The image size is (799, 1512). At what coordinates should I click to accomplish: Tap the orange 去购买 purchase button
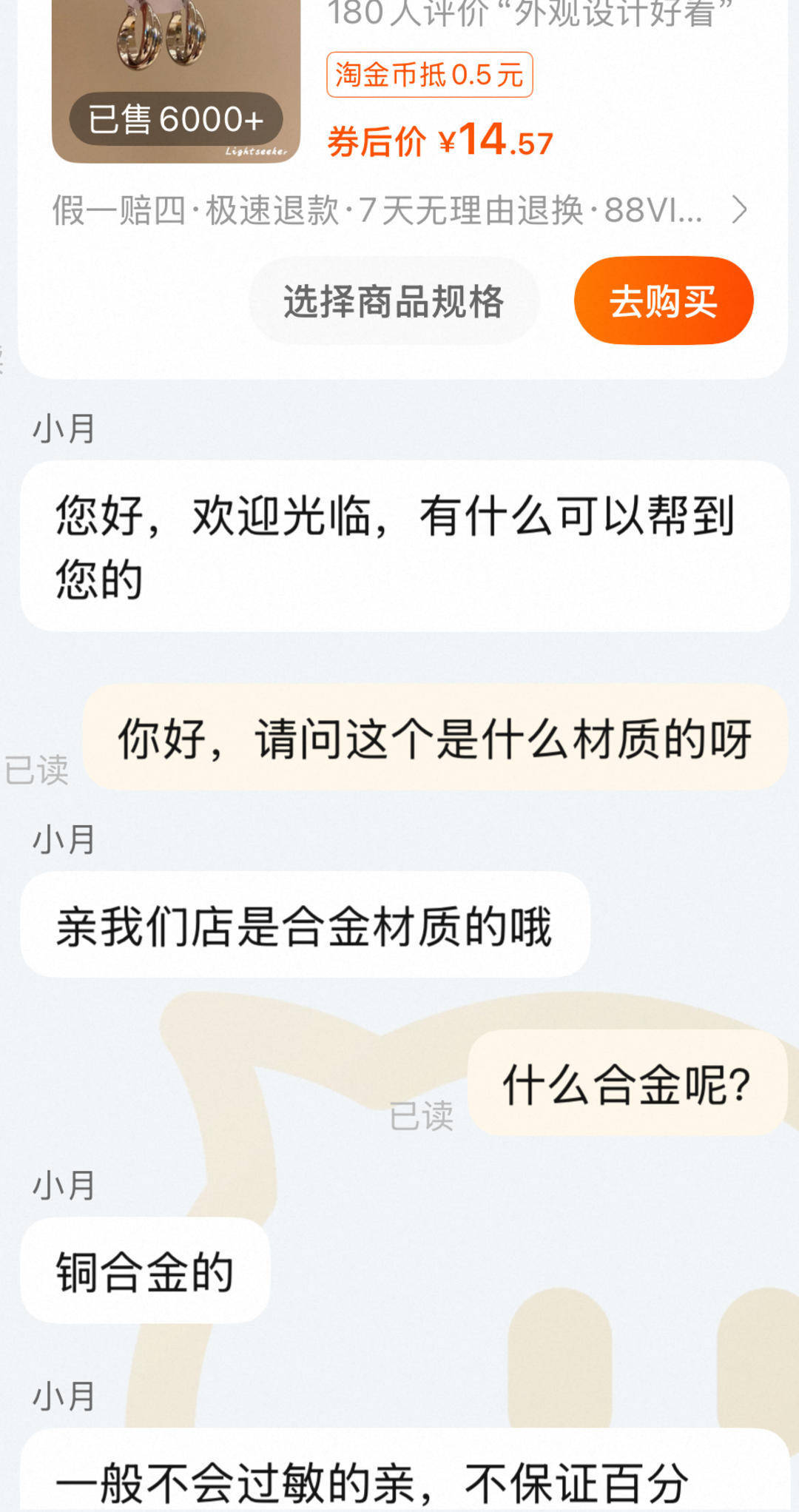663,300
